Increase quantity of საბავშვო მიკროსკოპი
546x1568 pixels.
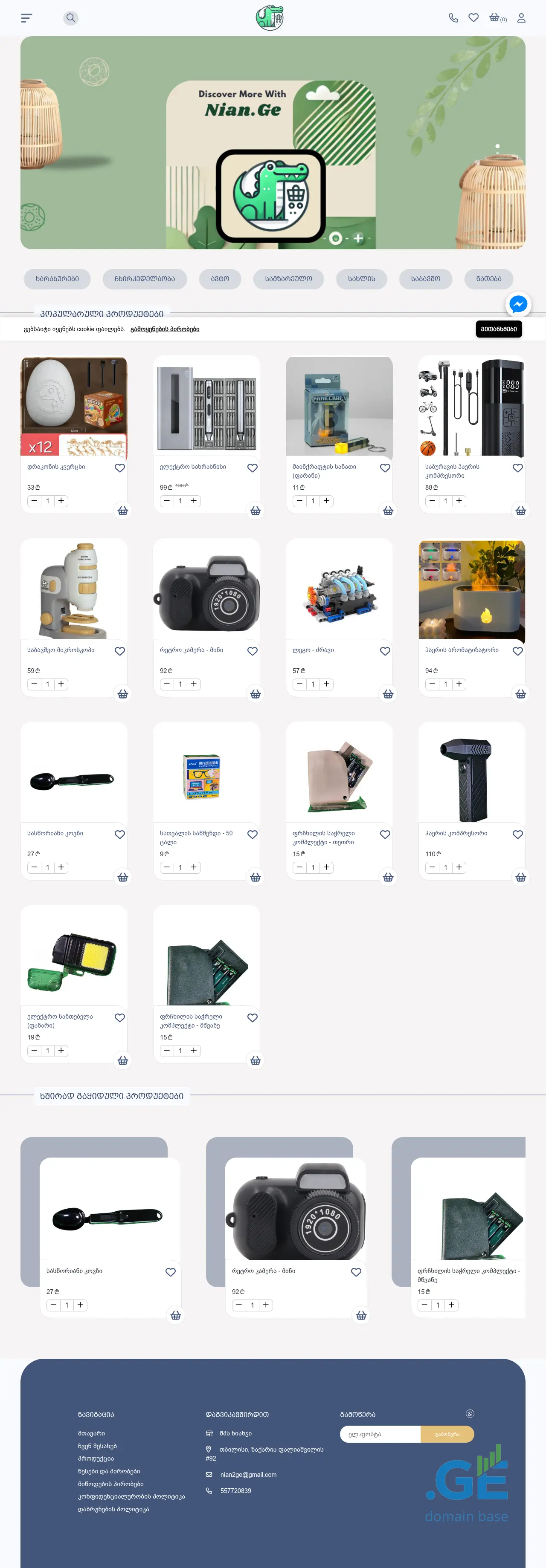[61, 684]
